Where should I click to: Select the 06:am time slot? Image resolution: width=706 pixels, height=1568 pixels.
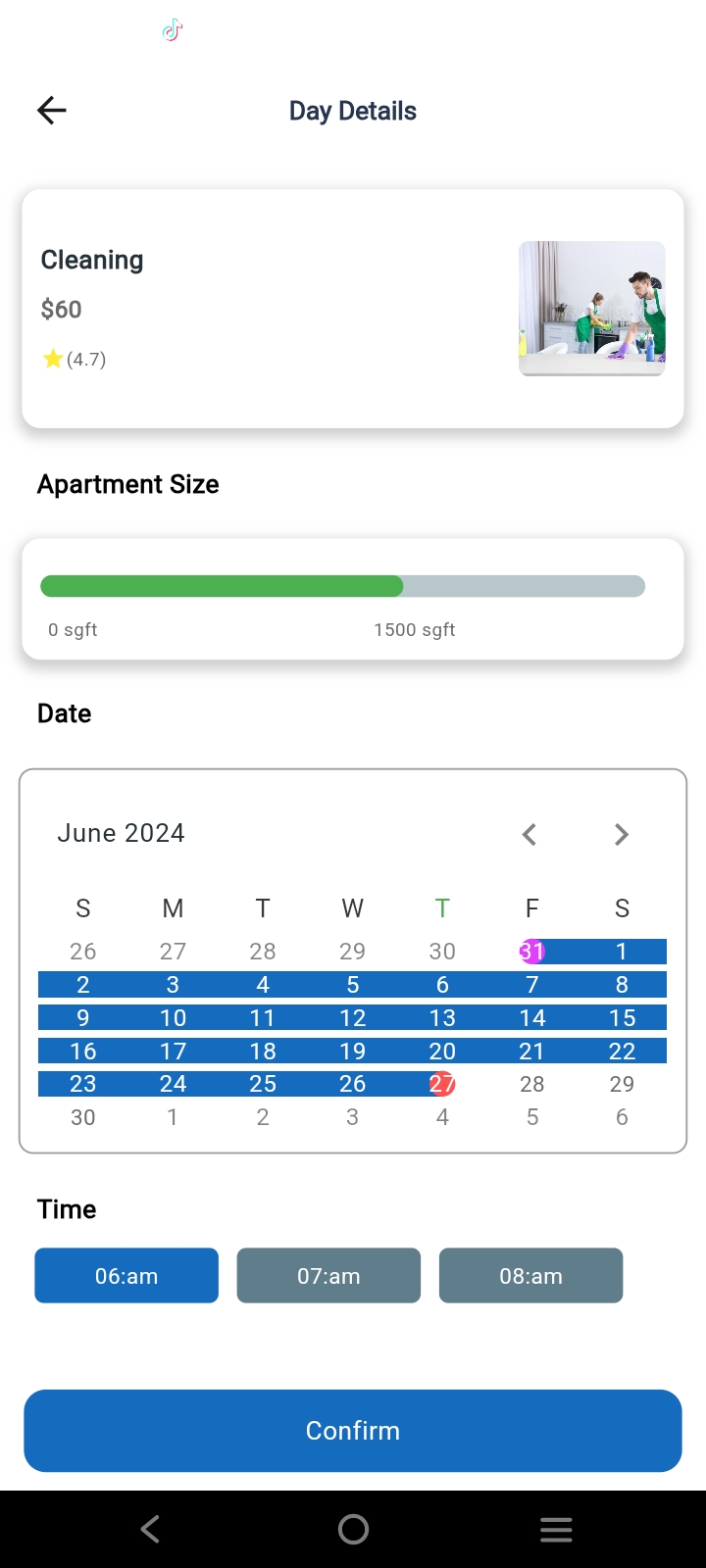(x=126, y=1275)
